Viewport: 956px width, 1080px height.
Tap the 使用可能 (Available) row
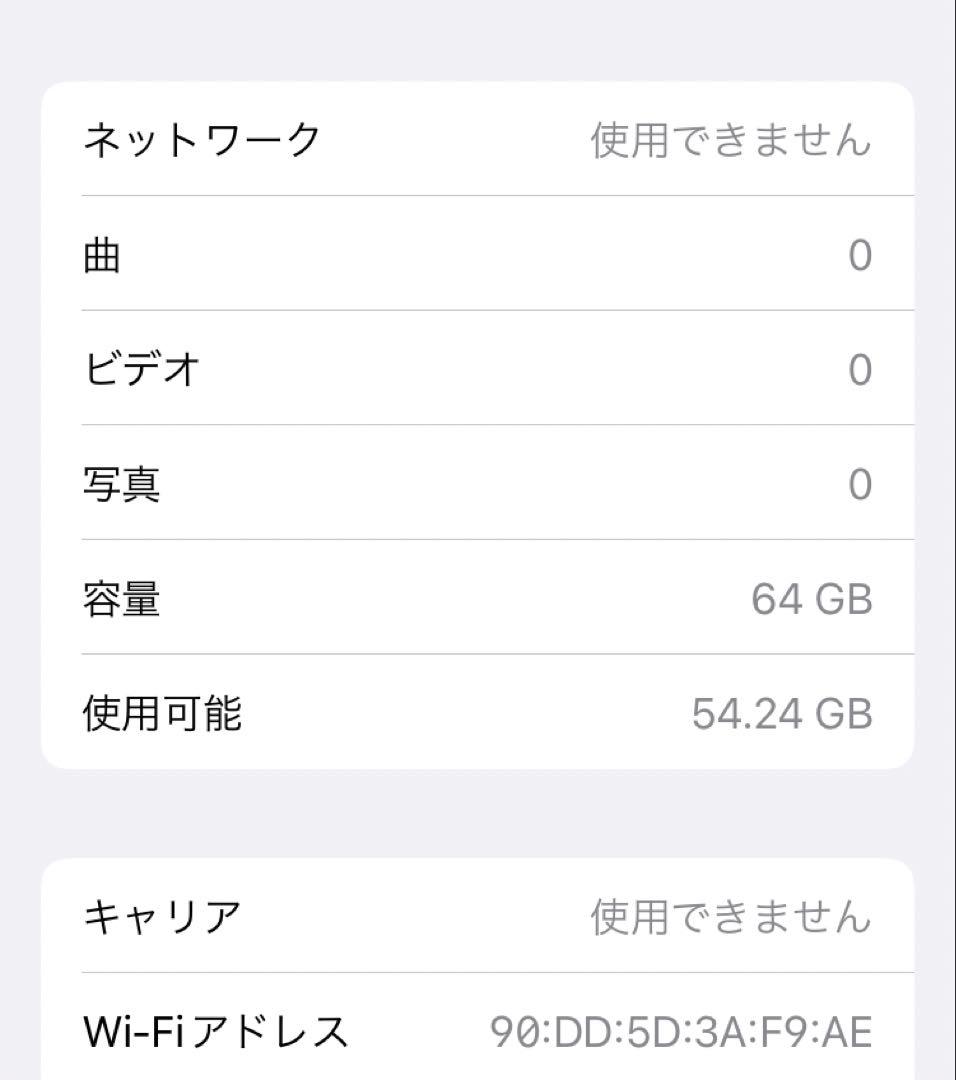(x=478, y=712)
